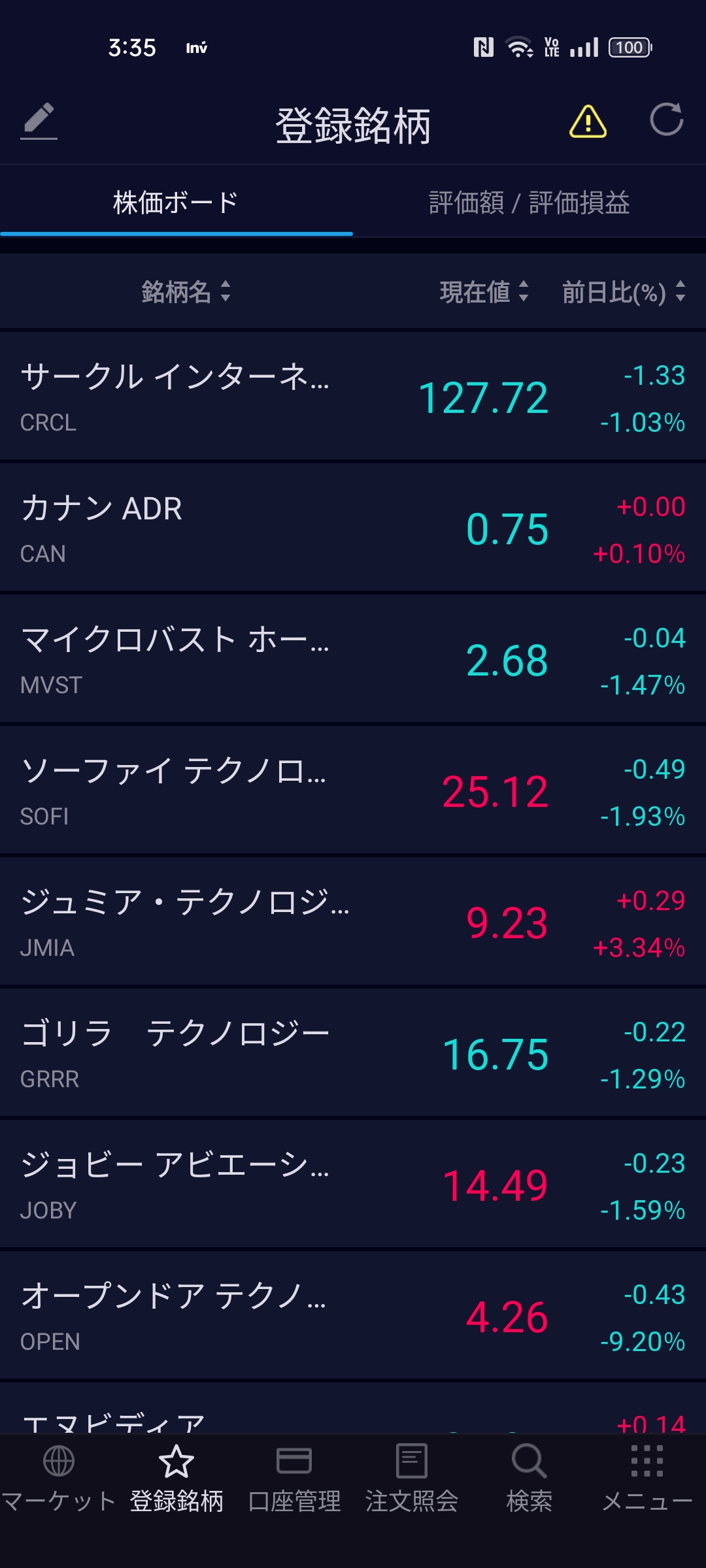Screen dimensions: 706x1568
Task: Open the MVST stock row
Action: tap(353, 660)
